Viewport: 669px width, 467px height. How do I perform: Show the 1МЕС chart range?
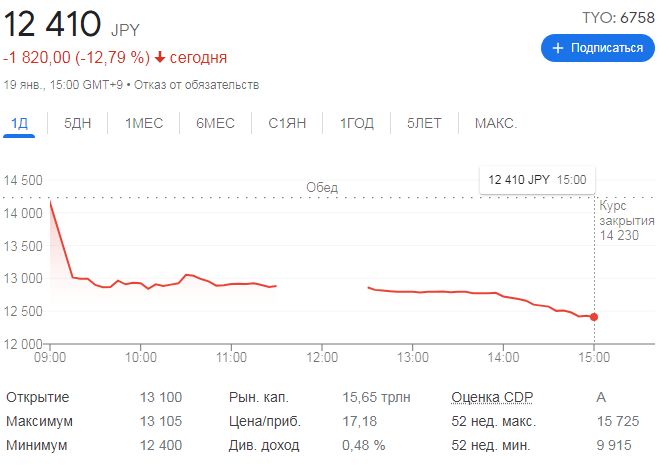coord(143,123)
